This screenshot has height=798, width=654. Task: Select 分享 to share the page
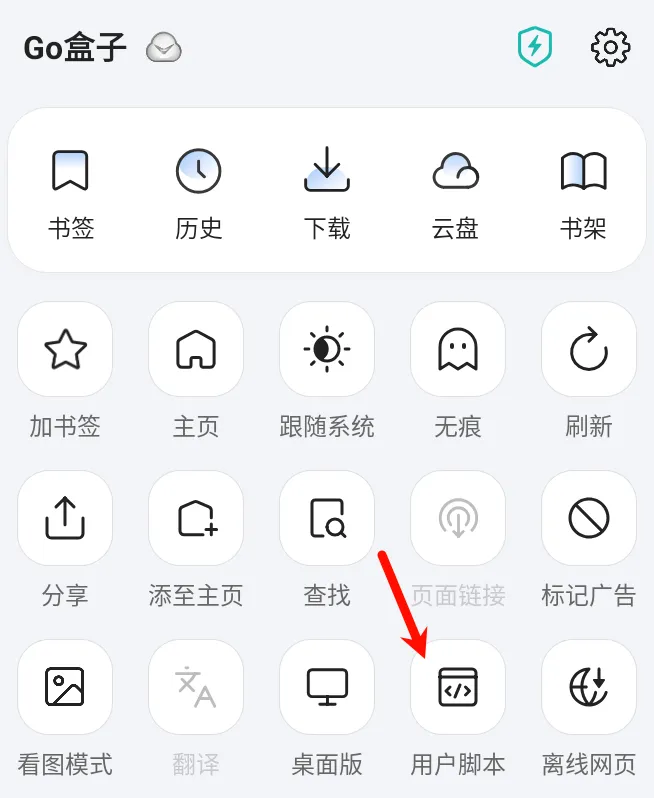pyautogui.click(x=66, y=519)
